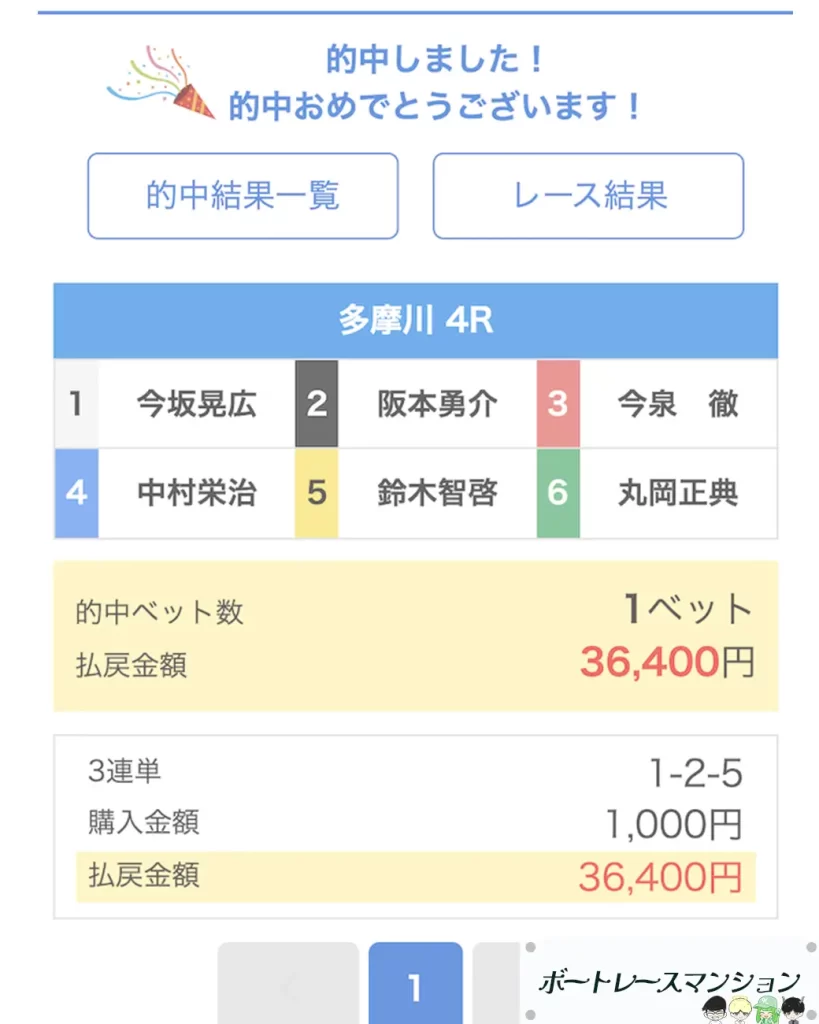Select the yellow number 5 racer box
Screen dimensions: 819x1024
317,493
